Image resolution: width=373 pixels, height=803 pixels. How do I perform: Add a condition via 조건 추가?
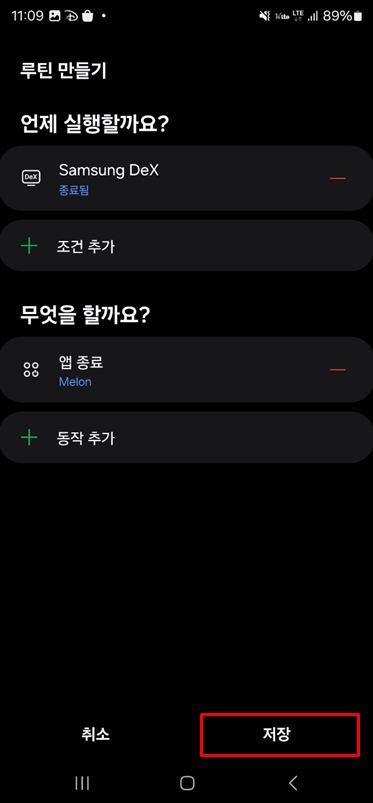(x=186, y=246)
